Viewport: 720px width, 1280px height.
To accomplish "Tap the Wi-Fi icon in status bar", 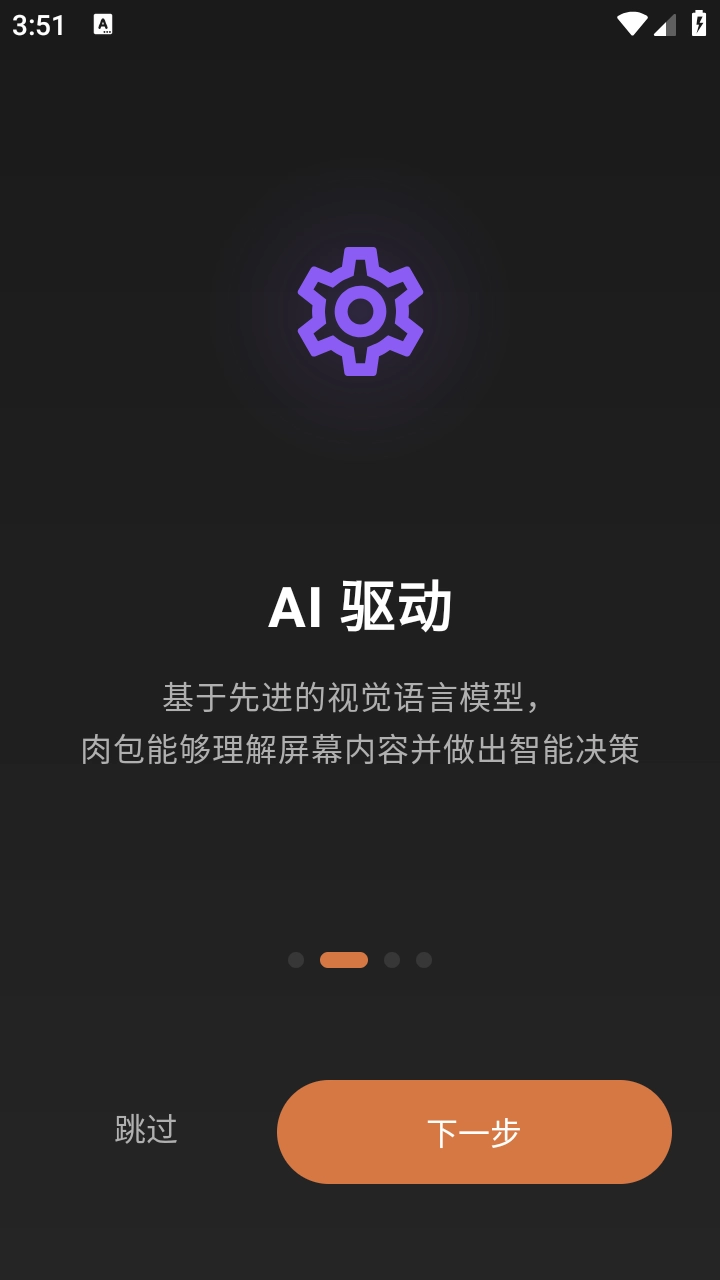I will [631, 24].
